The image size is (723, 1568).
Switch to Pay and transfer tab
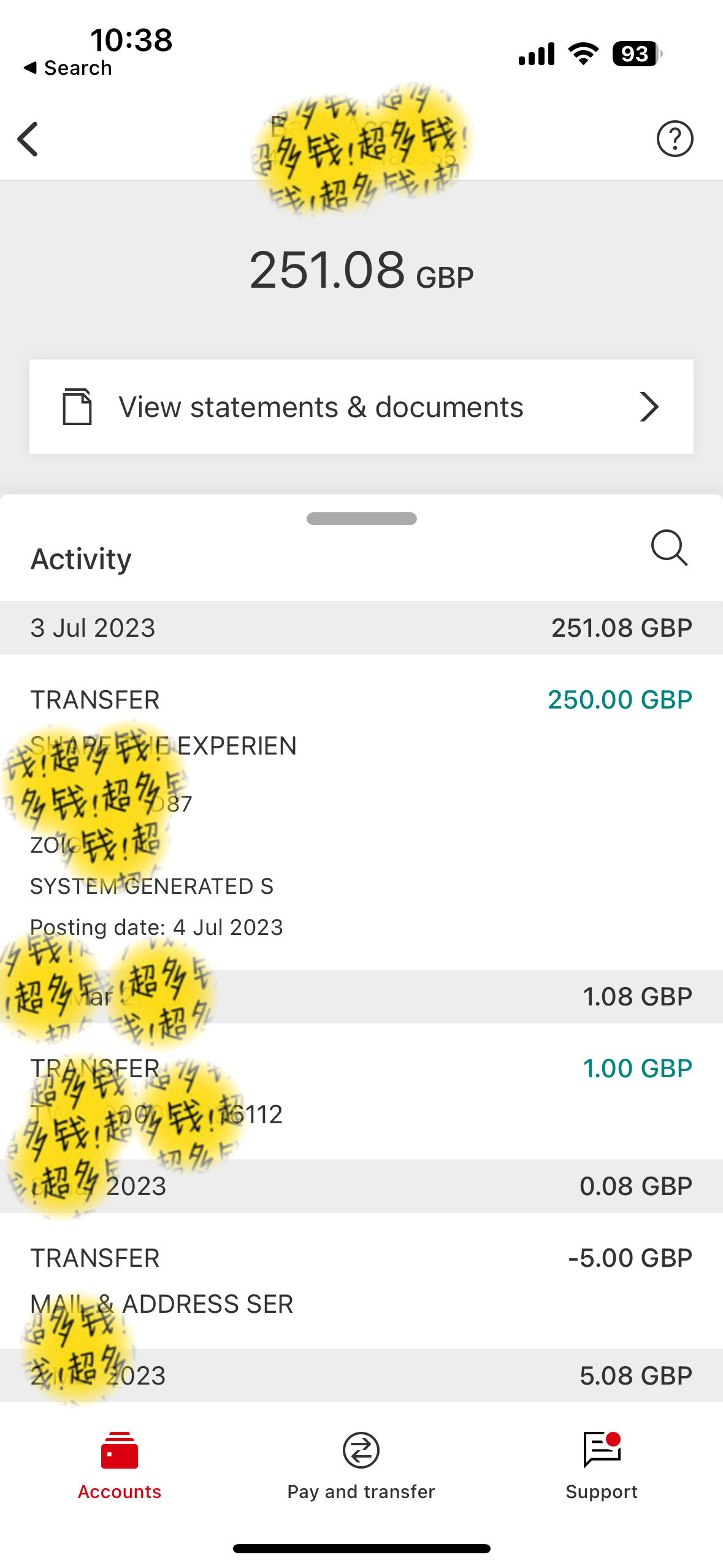[x=361, y=1466]
